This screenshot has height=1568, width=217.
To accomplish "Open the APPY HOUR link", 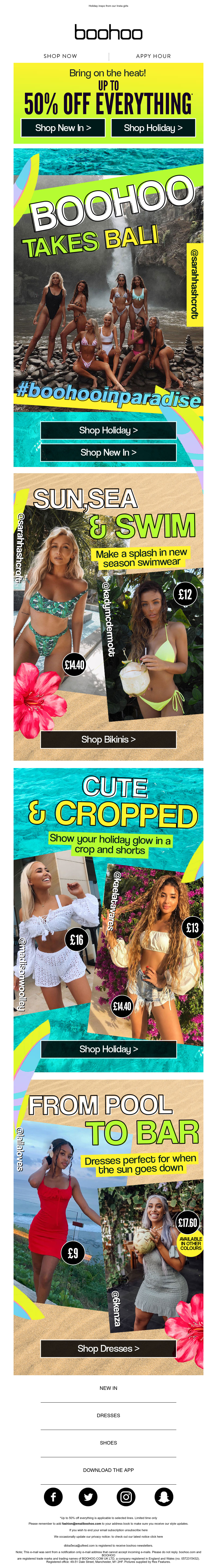I will click(153, 56).
